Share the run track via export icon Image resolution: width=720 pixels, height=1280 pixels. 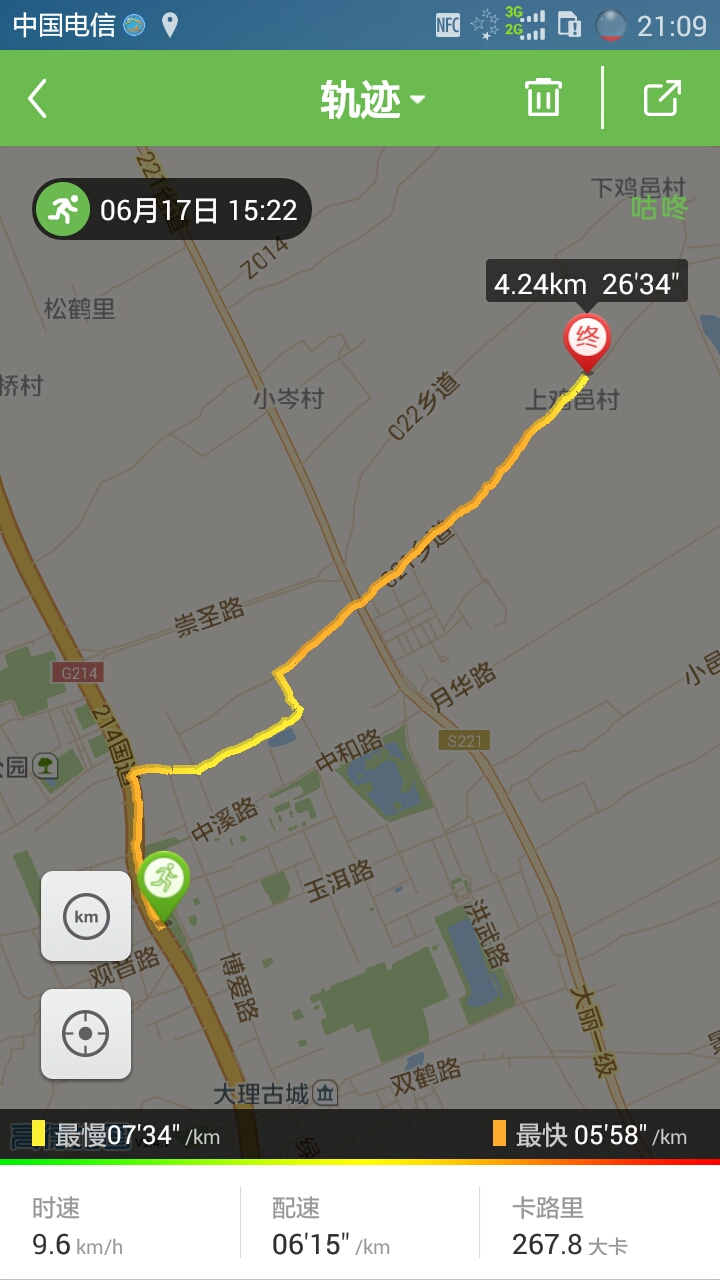click(x=662, y=98)
